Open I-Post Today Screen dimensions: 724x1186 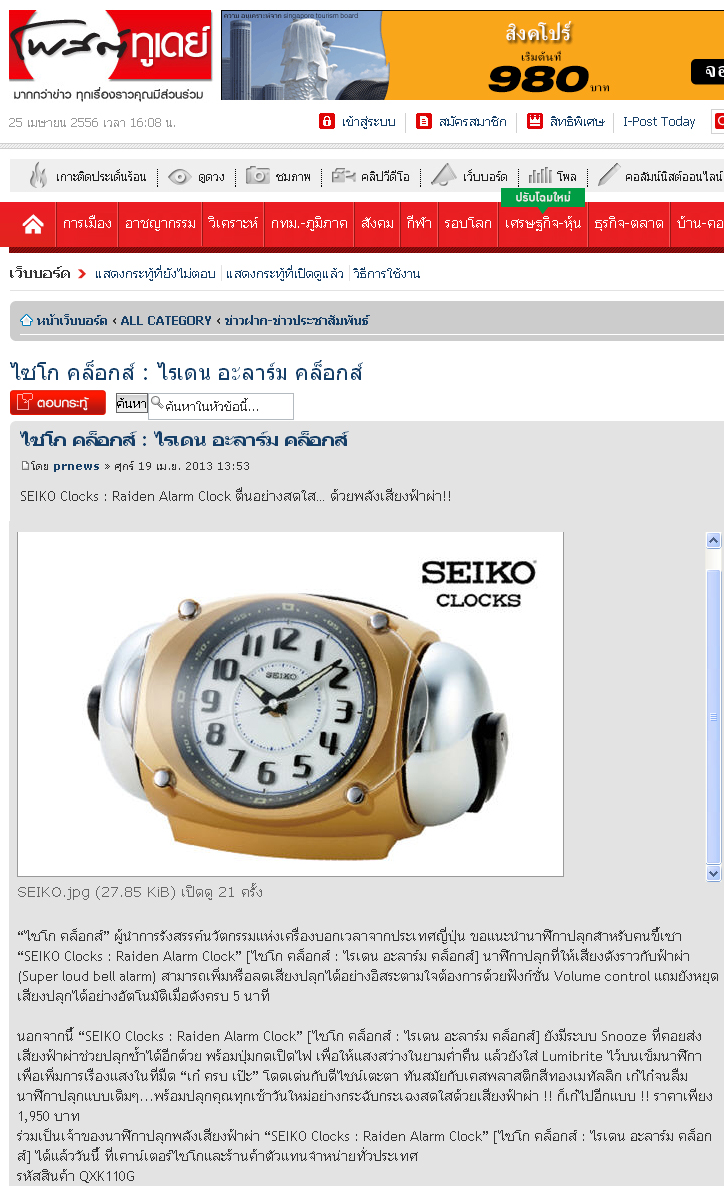pos(659,122)
